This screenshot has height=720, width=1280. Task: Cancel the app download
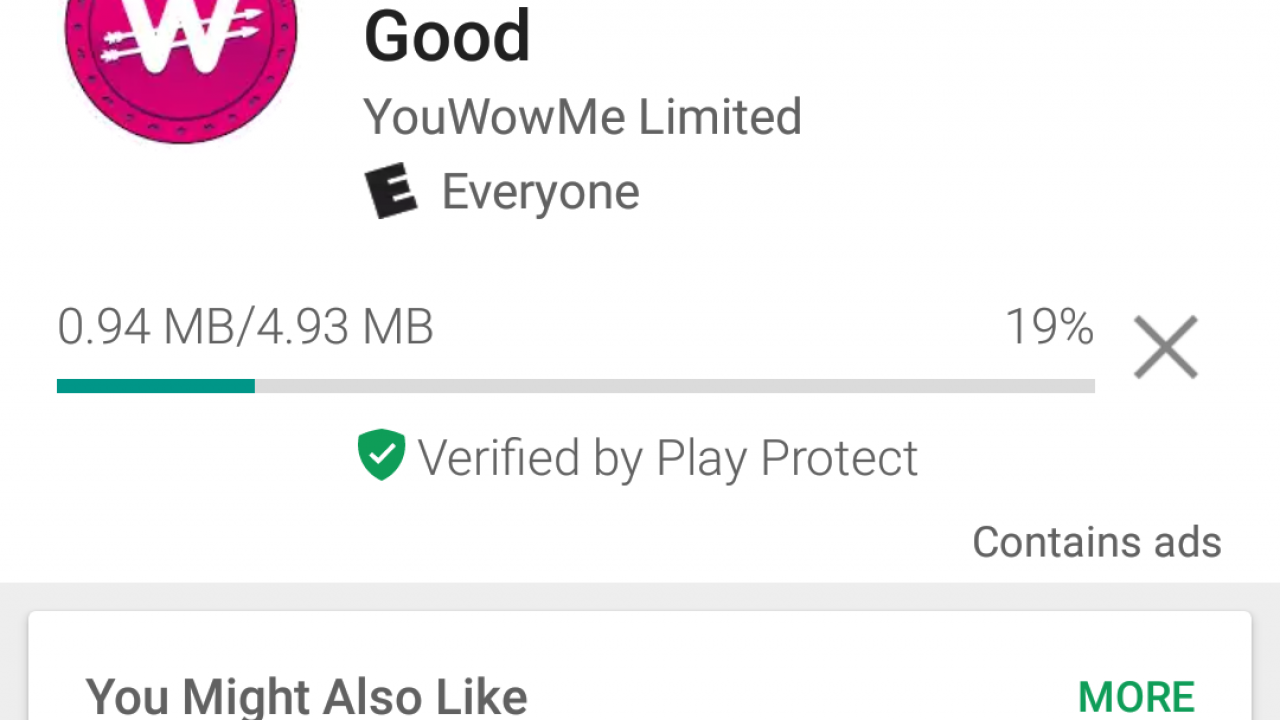[x=1165, y=347]
